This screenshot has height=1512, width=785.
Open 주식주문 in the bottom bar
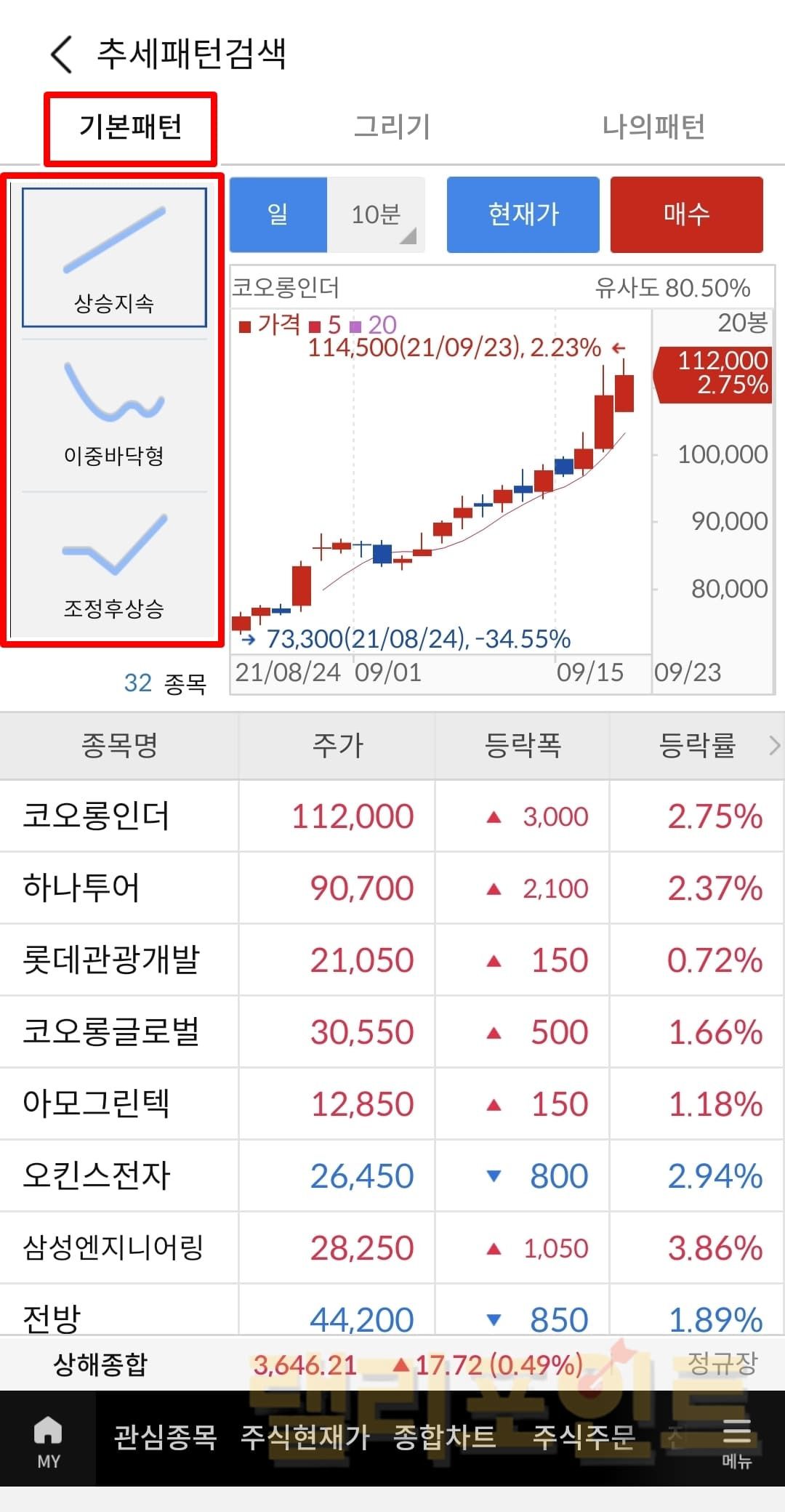(584, 1437)
